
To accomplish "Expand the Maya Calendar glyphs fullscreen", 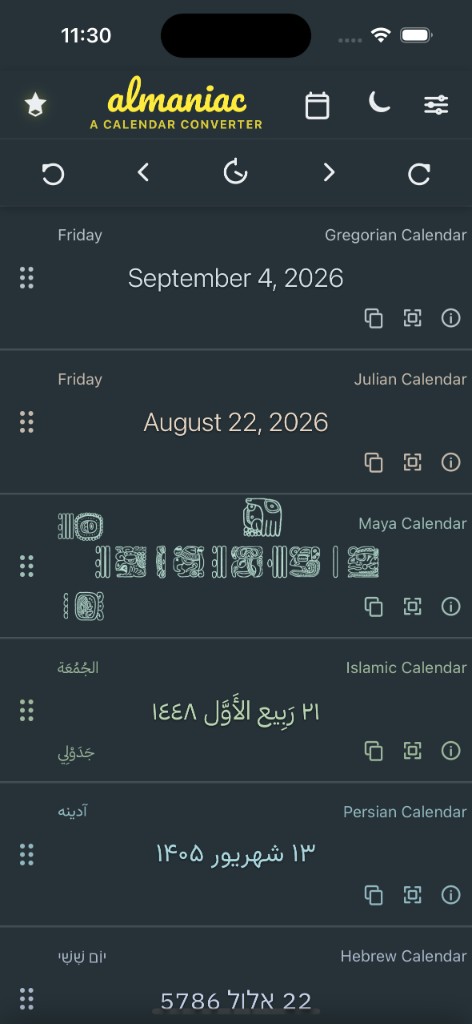I will tap(412, 607).
